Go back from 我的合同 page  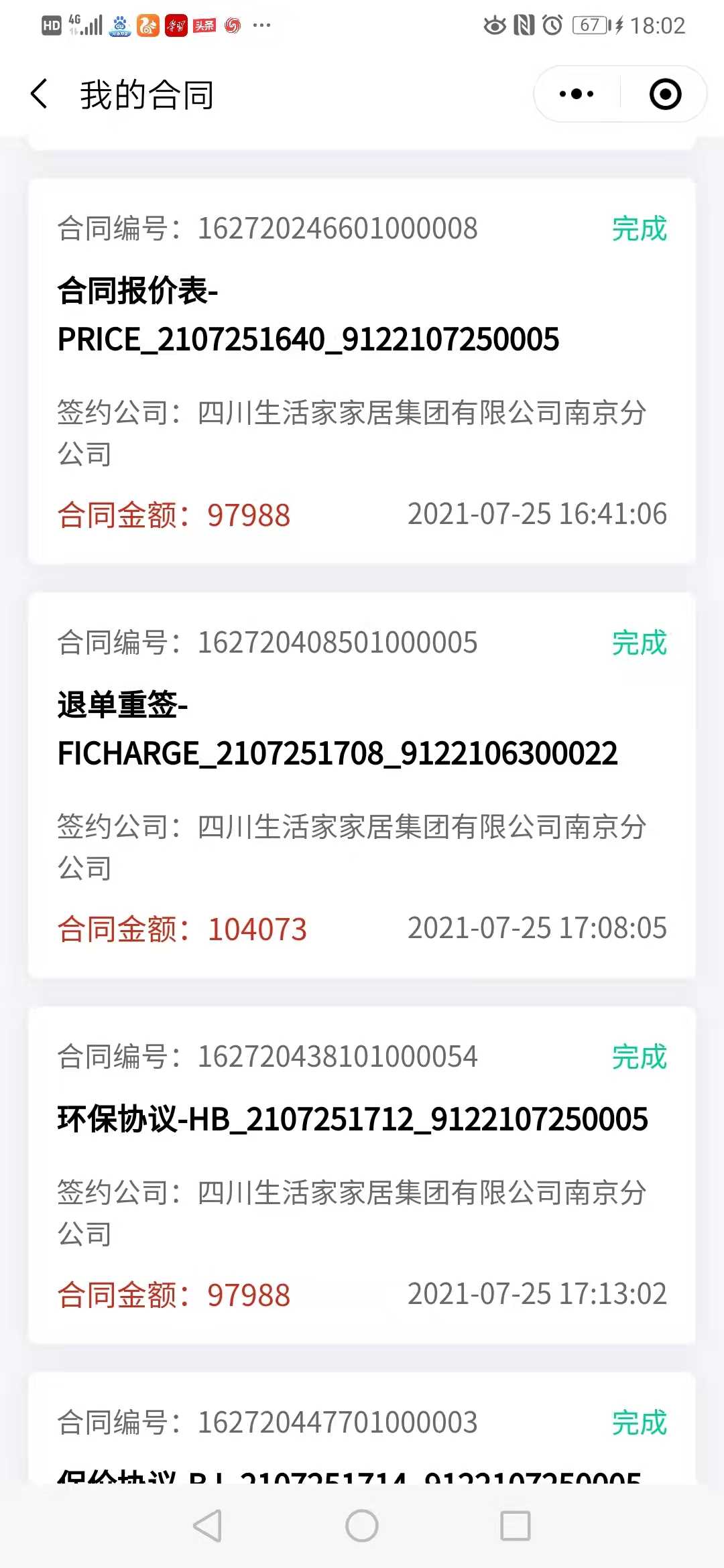click(40, 94)
